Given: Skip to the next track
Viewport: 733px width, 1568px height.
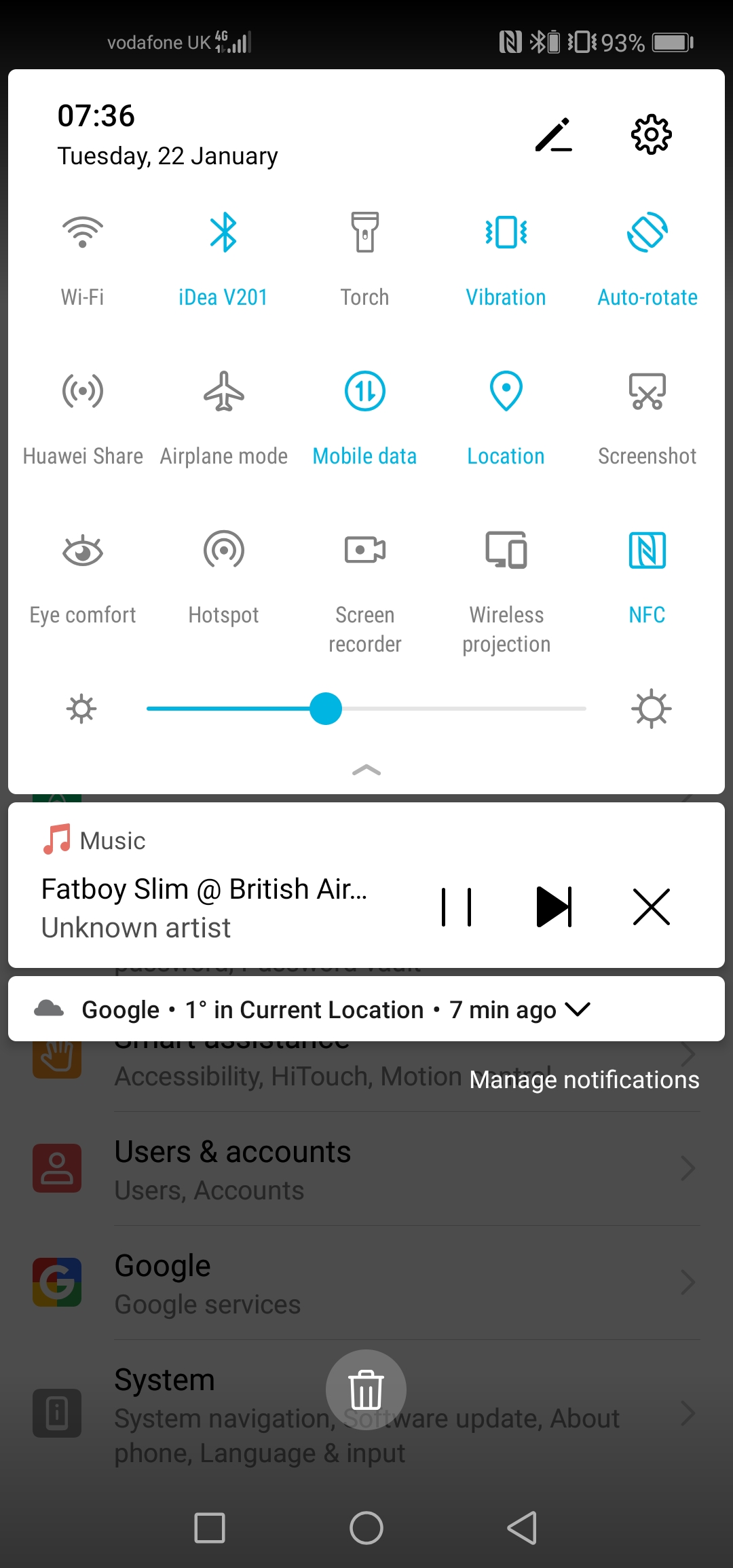Looking at the screenshot, I should point(554,907).
